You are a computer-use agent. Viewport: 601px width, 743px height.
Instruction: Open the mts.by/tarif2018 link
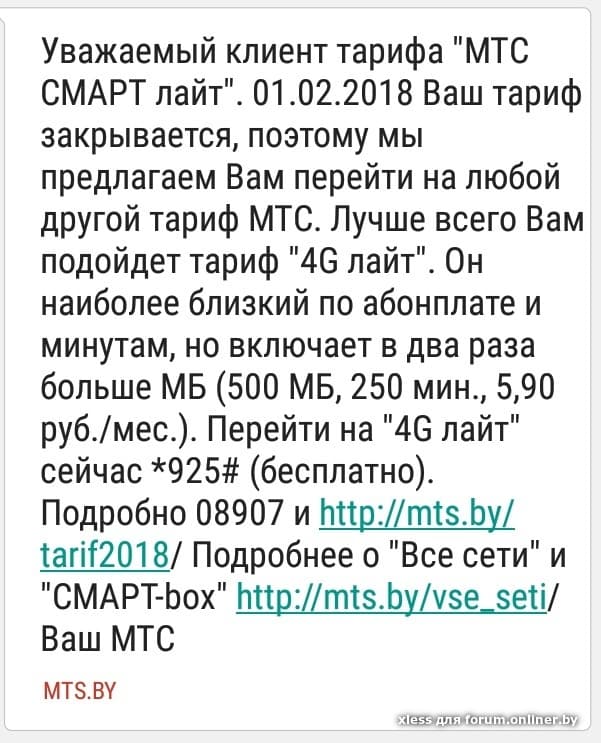click(x=415, y=514)
